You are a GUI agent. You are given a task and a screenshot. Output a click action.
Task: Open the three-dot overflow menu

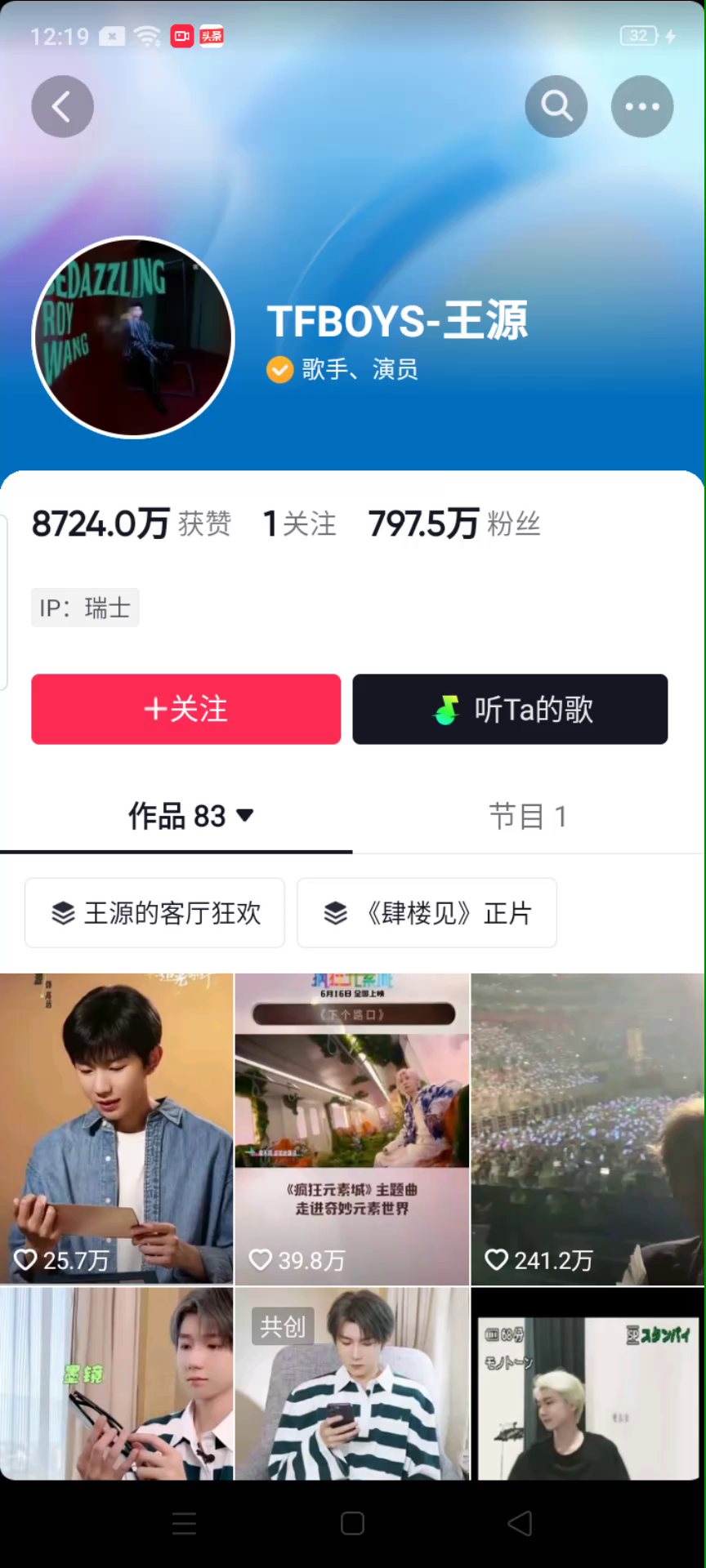tap(642, 107)
